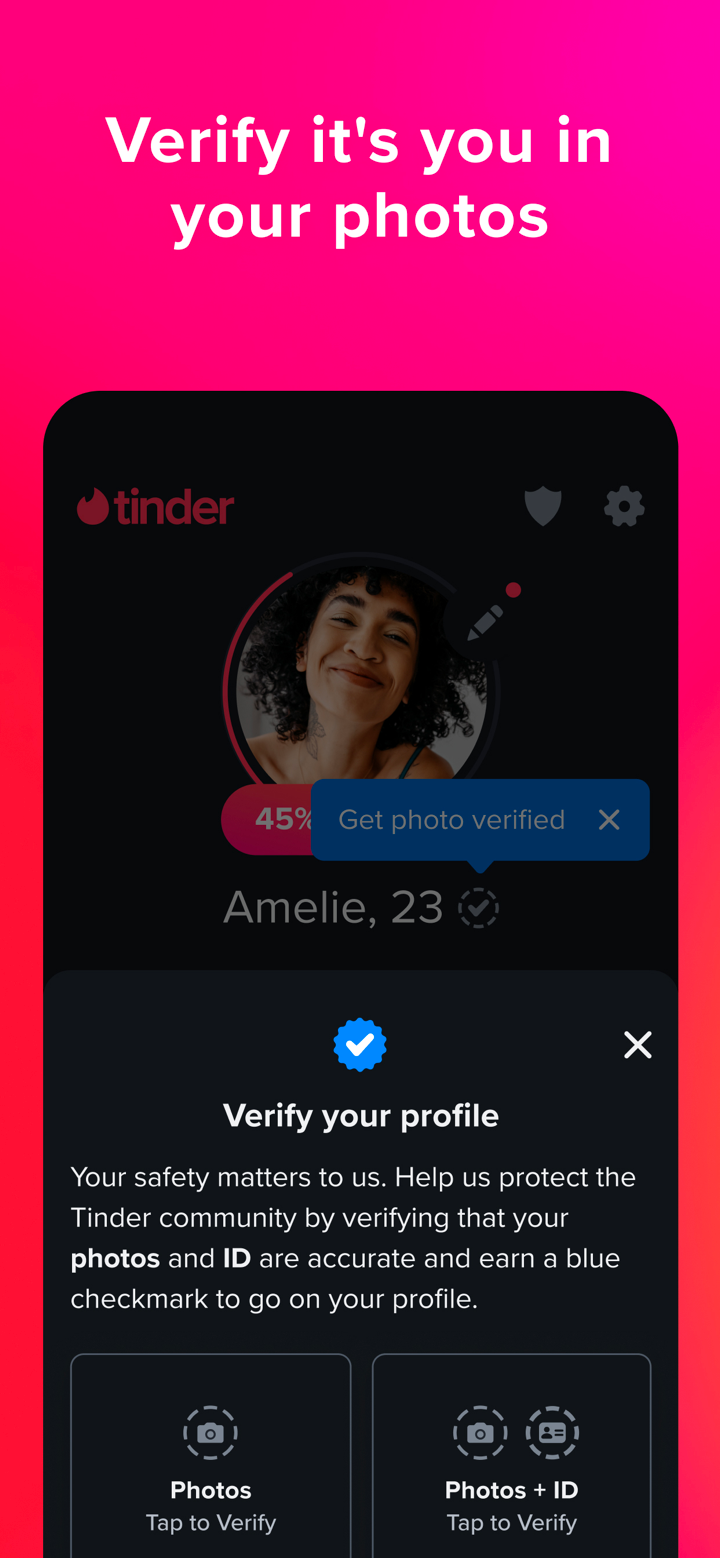Tap the Photos + ID verification card
This screenshot has height=1558, width=720.
tap(511, 1460)
